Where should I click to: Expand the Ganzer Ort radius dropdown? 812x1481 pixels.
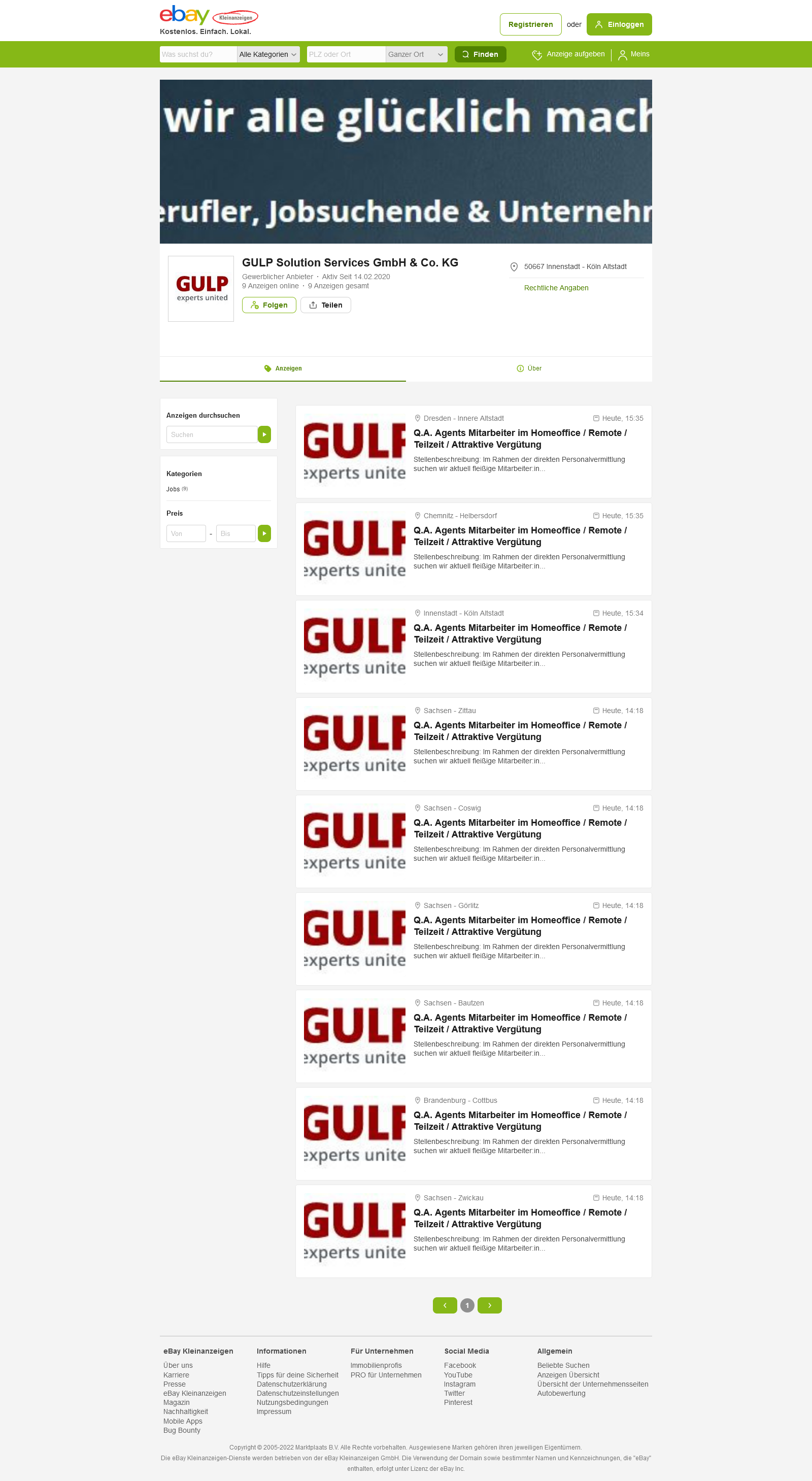[x=416, y=54]
